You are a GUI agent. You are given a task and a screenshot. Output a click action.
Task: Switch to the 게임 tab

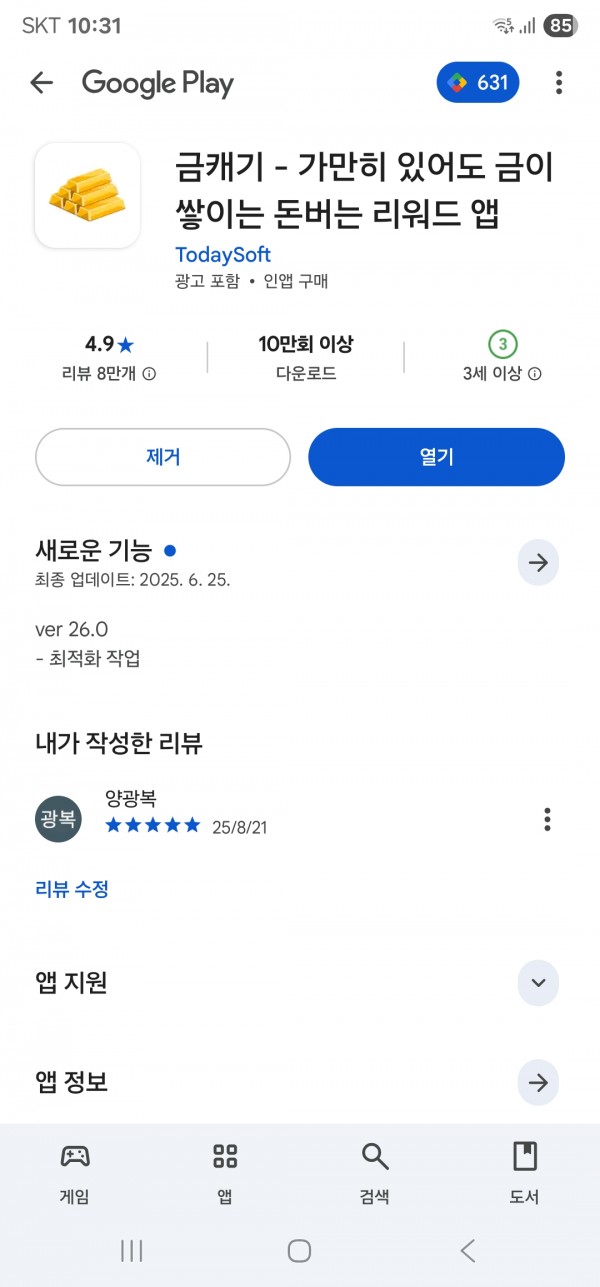pyautogui.click(x=75, y=1174)
